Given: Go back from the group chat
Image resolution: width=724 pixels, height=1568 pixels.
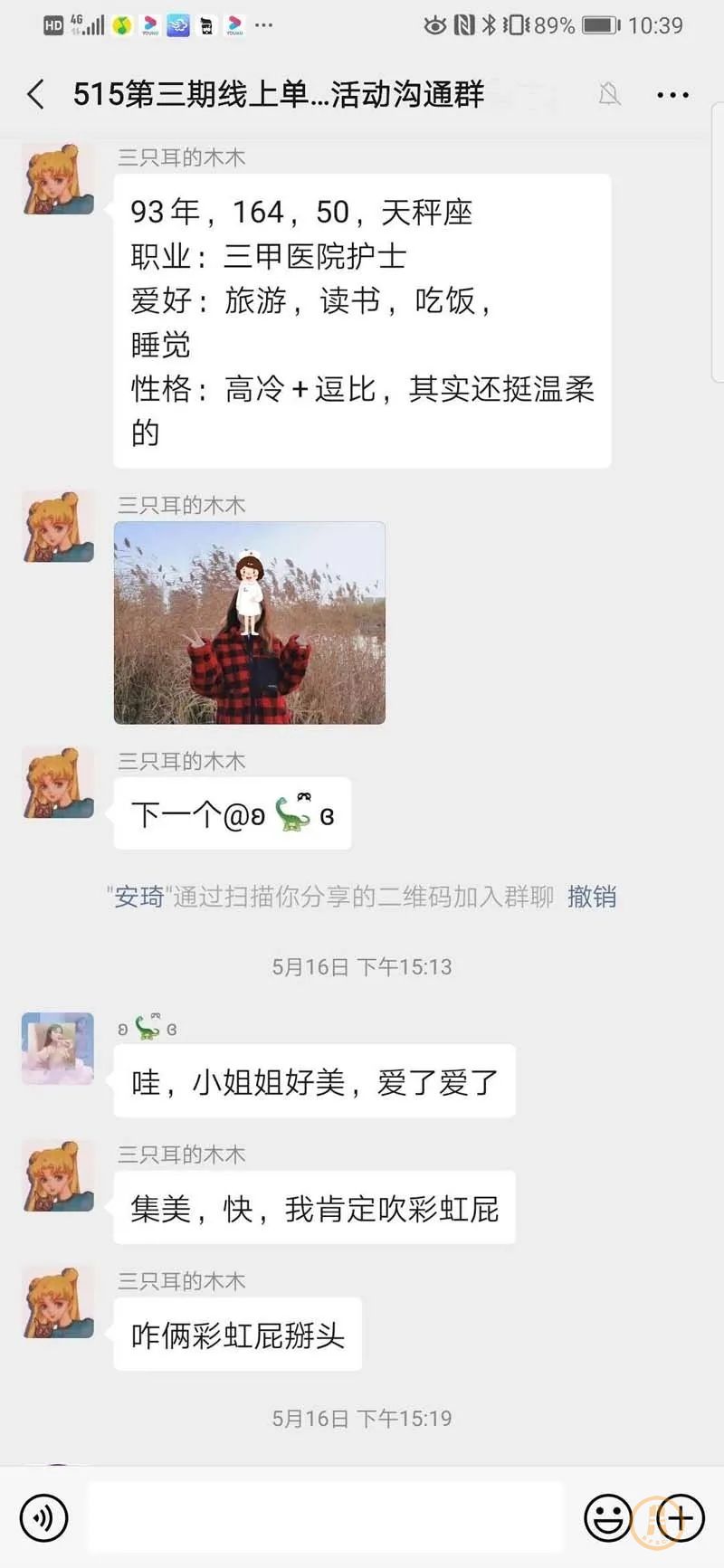Looking at the screenshot, I should [x=36, y=94].
